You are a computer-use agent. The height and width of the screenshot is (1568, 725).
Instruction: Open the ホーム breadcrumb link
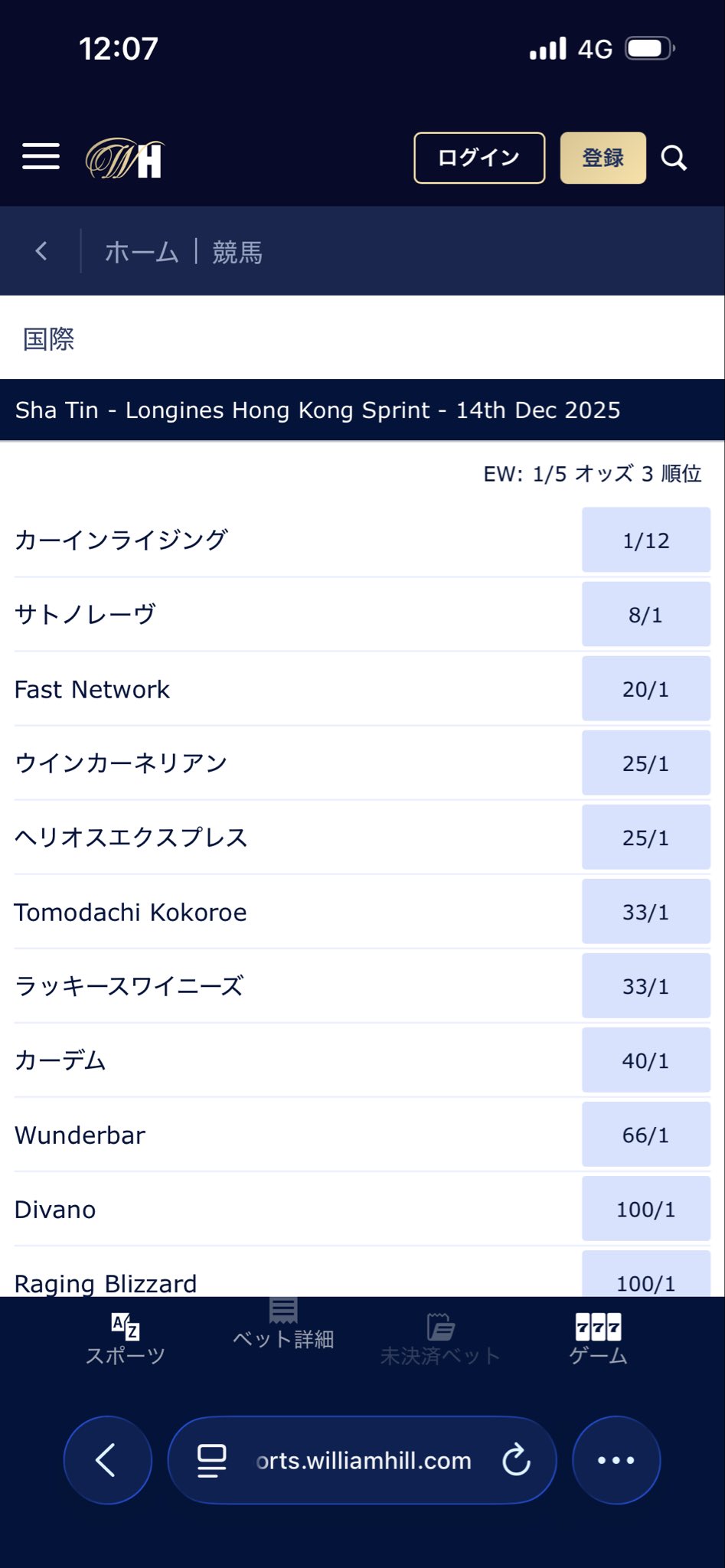pos(142,252)
